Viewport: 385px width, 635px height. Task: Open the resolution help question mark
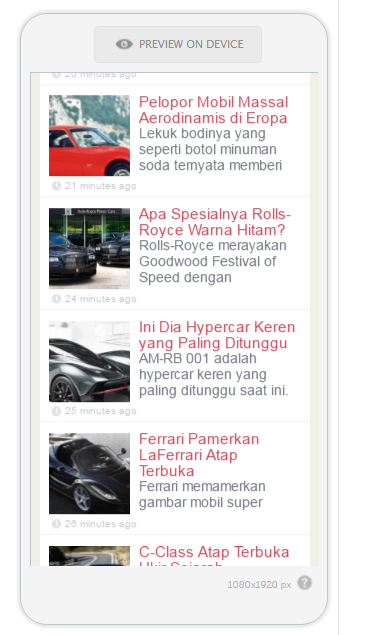pos(304,583)
